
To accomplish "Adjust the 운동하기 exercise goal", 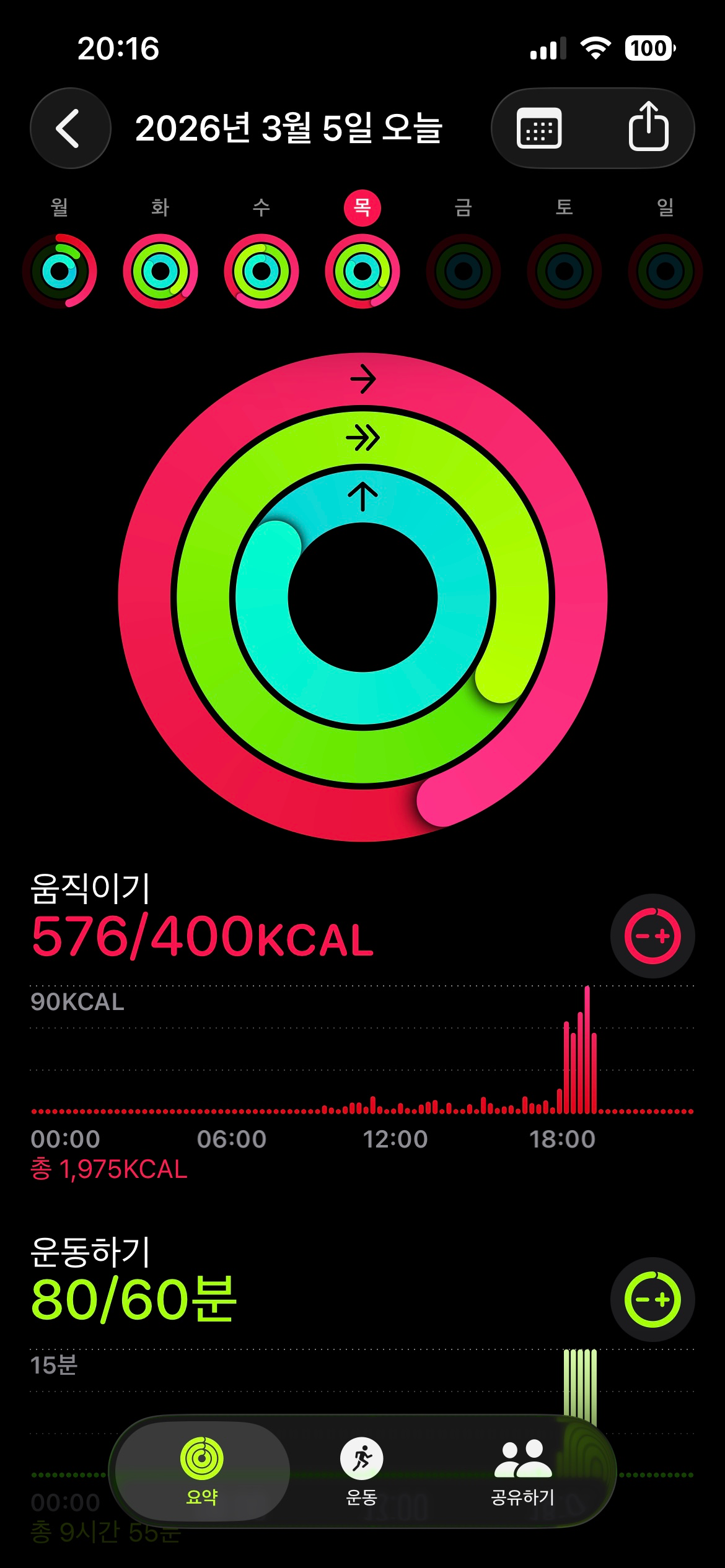I will pyautogui.click(x=652, y=1299).
